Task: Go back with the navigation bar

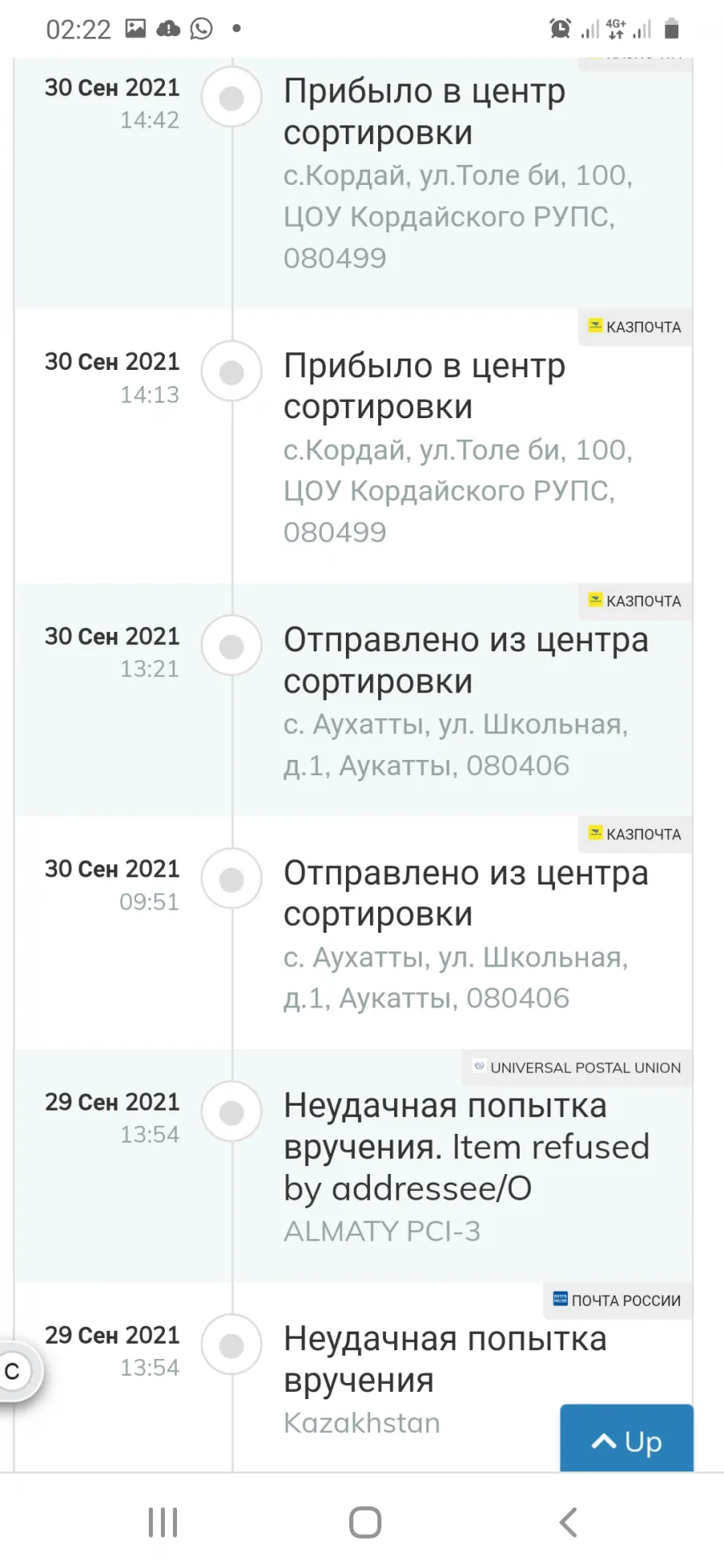Action: (x=568, y=1522)
